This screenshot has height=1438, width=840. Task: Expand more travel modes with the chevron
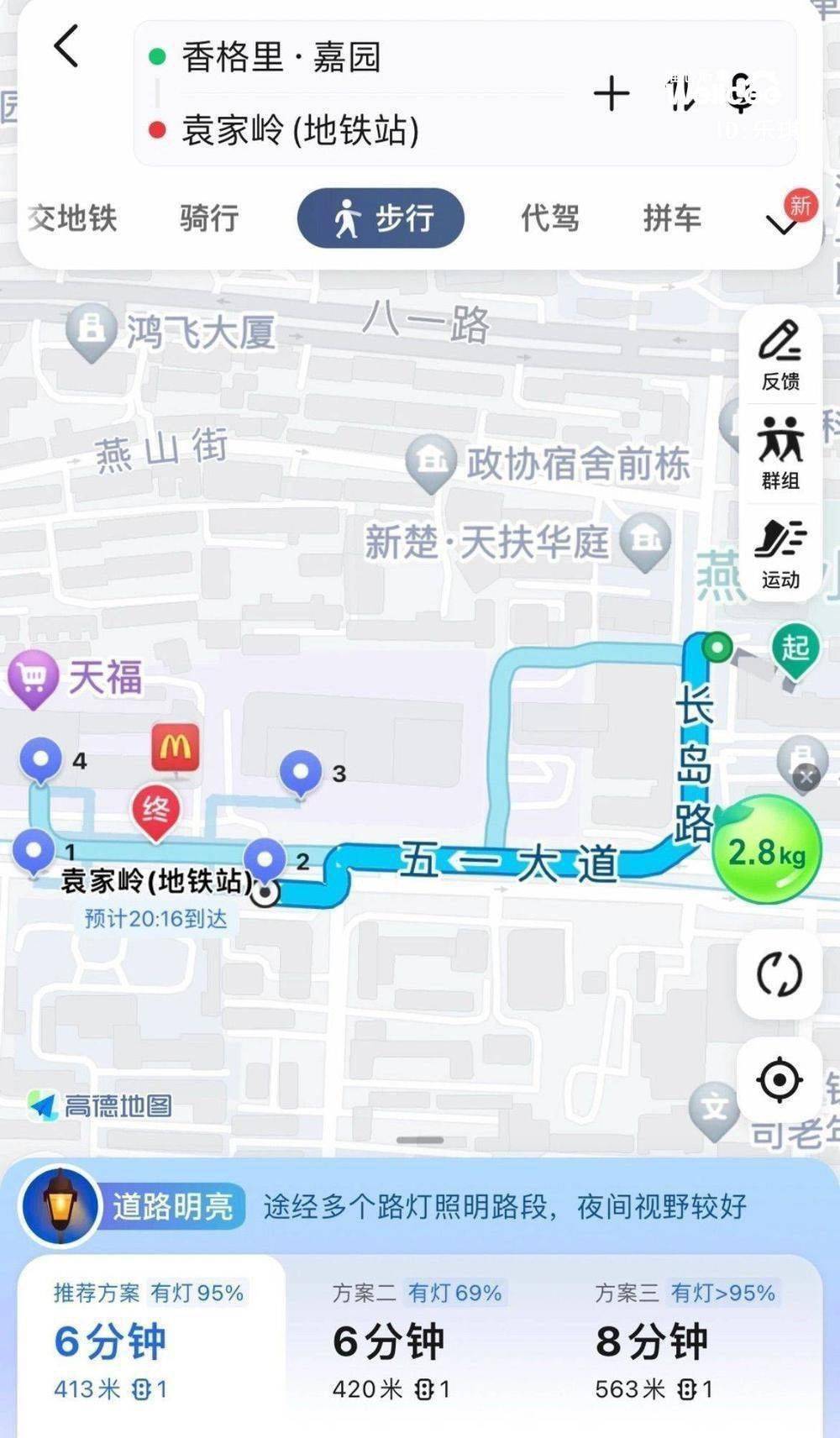[x=782, y=224]
